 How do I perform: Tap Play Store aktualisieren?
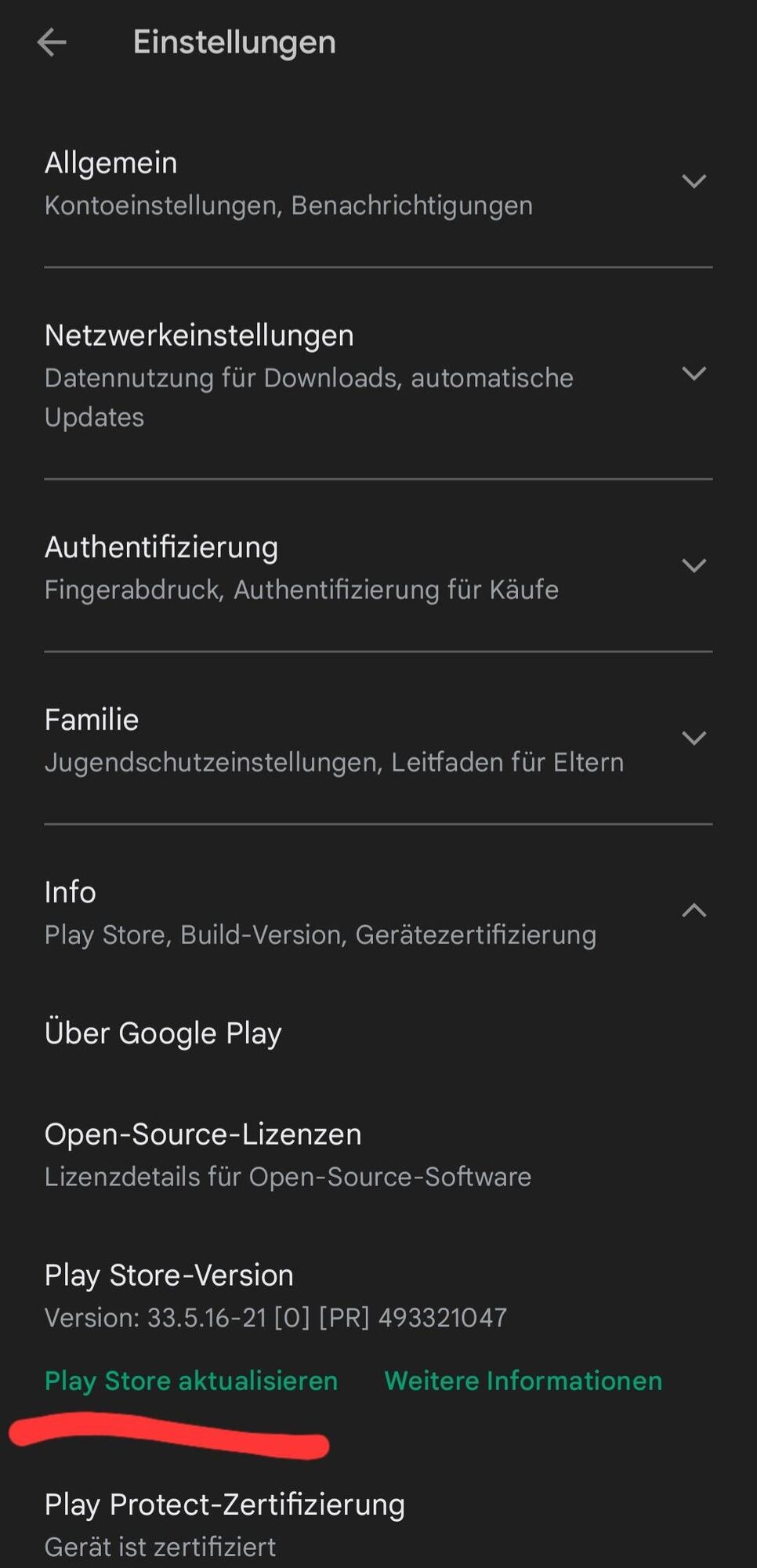tap(191, 1381)
